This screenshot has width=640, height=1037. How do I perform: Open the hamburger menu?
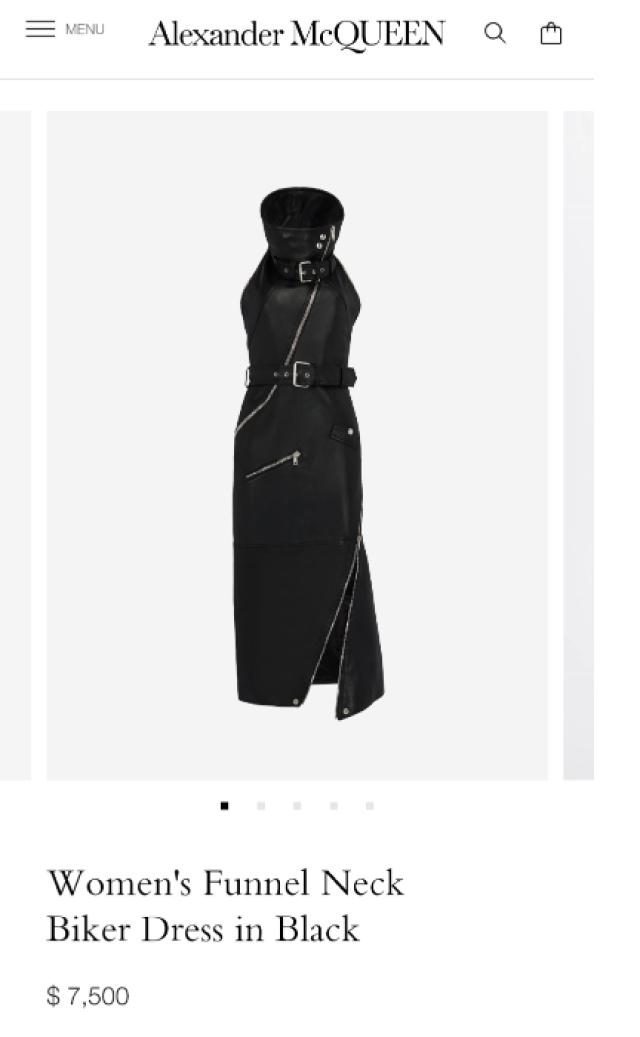[41, 29]
